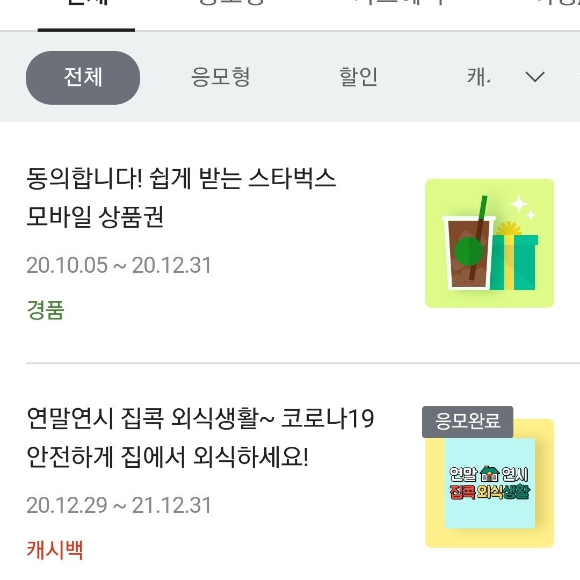The image size is (580, 580).
Task: Select the 전체 filter chip
Action: [83, 78]
